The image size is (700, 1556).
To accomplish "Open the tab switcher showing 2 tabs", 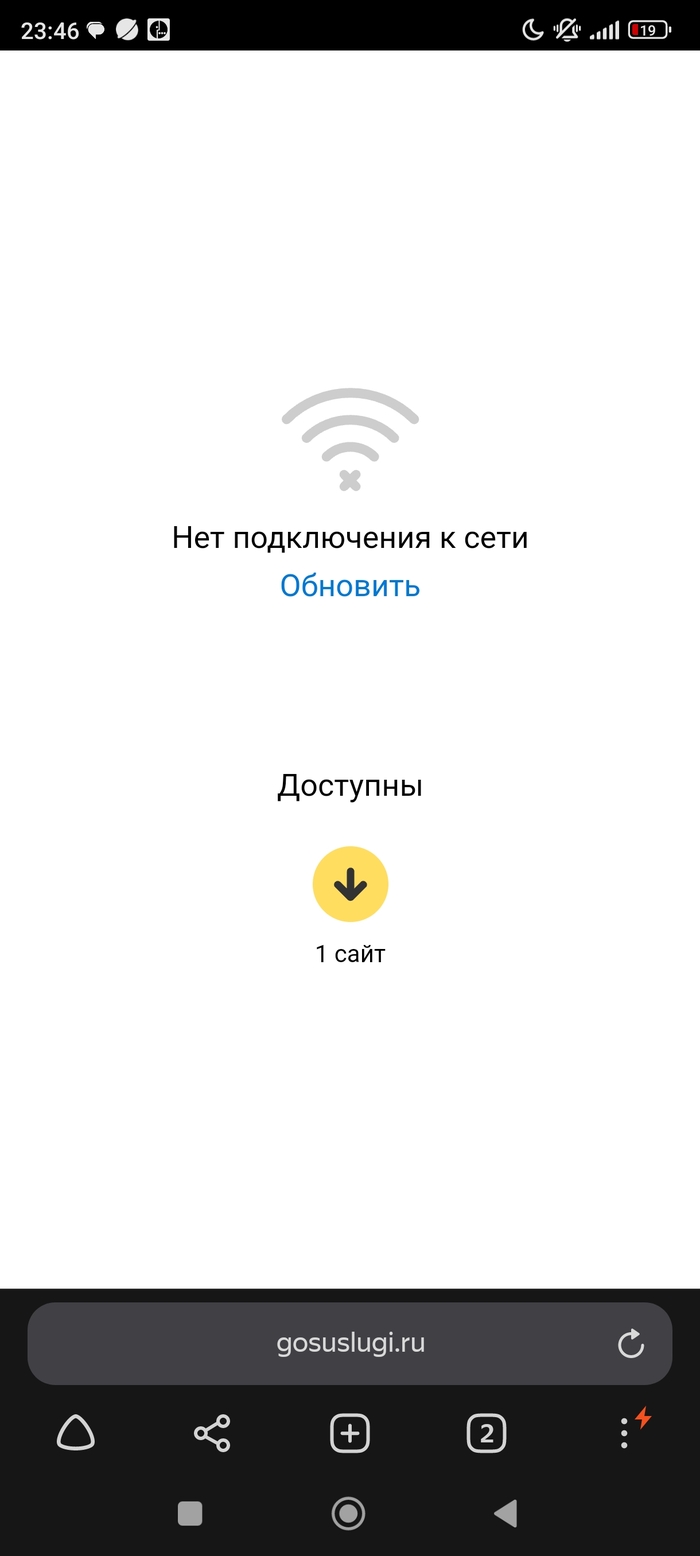I will point(487,1434).
